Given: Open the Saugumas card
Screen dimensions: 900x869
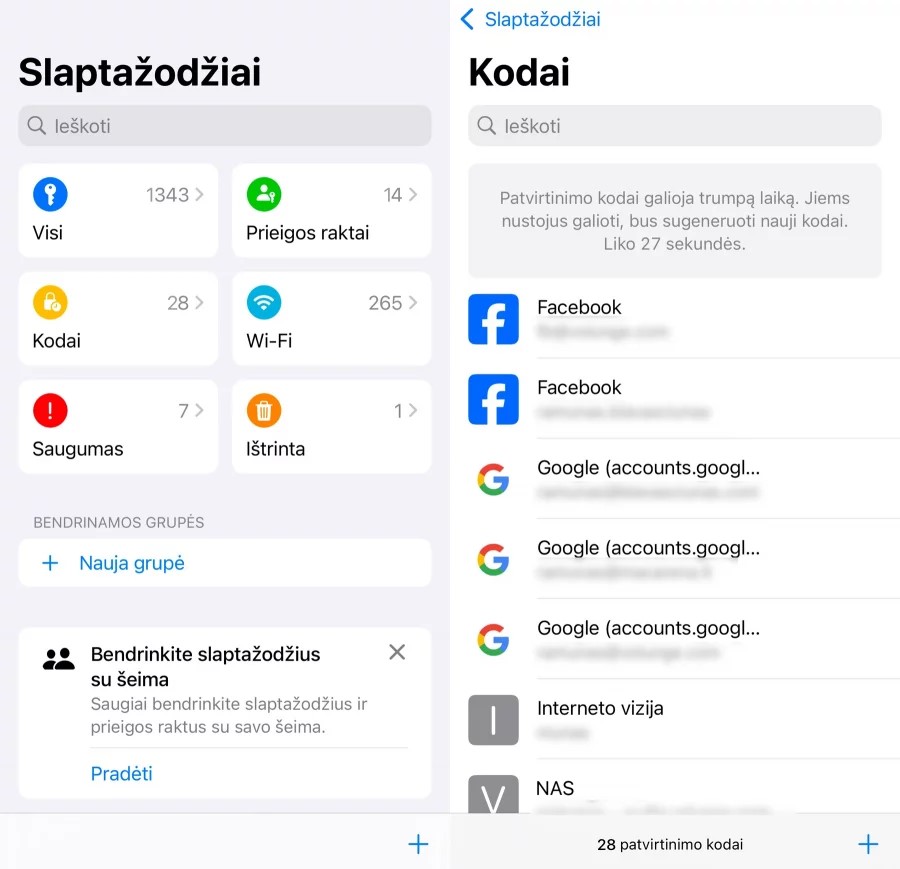Looking at the screenshot, I should pyautogui.click(x=118, y=427).
